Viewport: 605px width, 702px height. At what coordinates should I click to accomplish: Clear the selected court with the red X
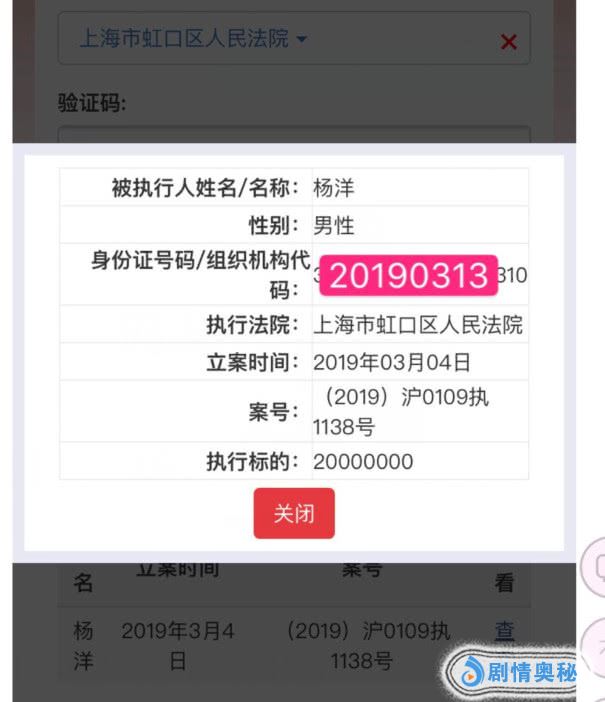[508, 42]
